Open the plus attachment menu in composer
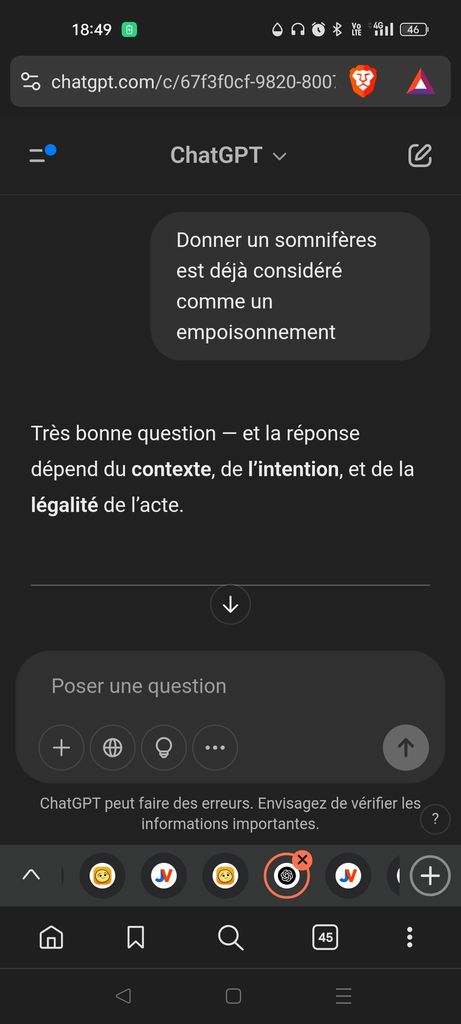 point(61,748)
